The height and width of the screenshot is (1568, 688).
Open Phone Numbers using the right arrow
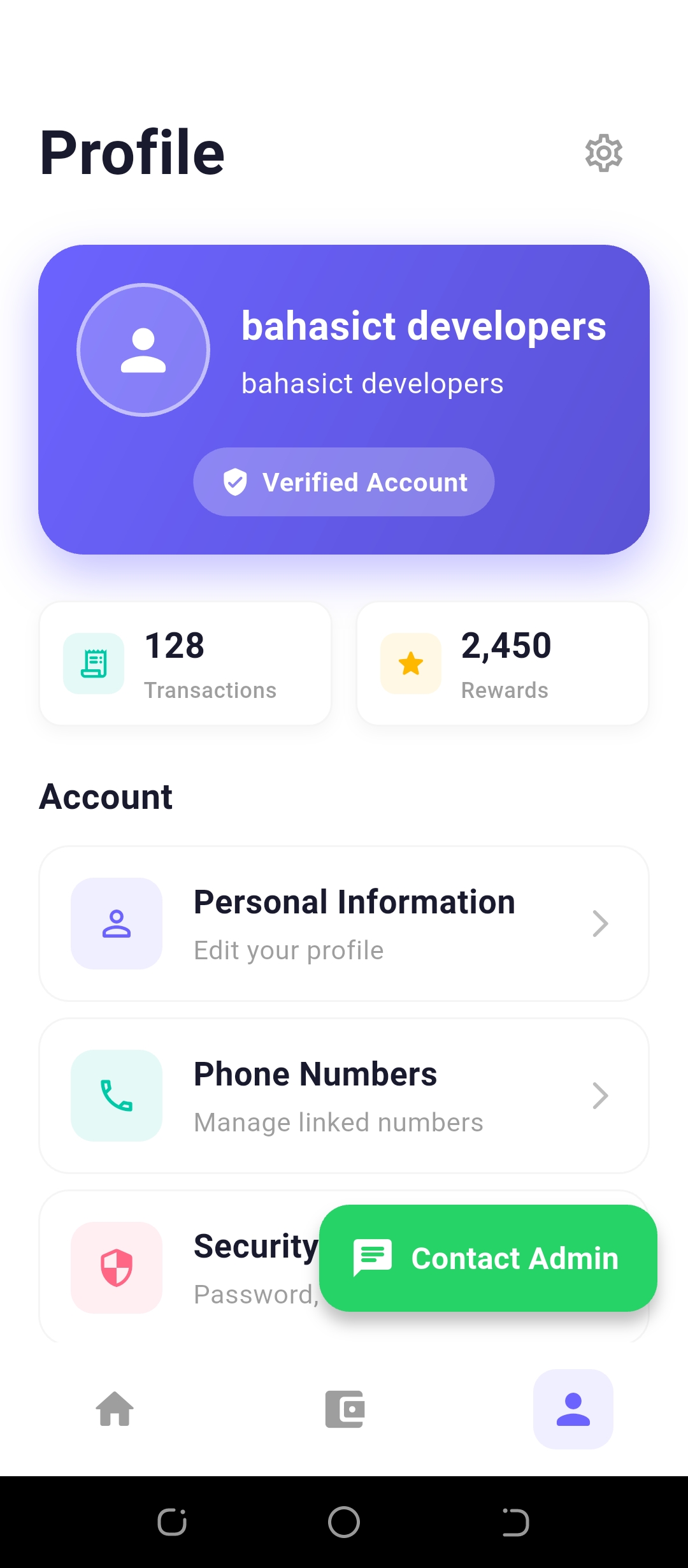click(599, 1096)
